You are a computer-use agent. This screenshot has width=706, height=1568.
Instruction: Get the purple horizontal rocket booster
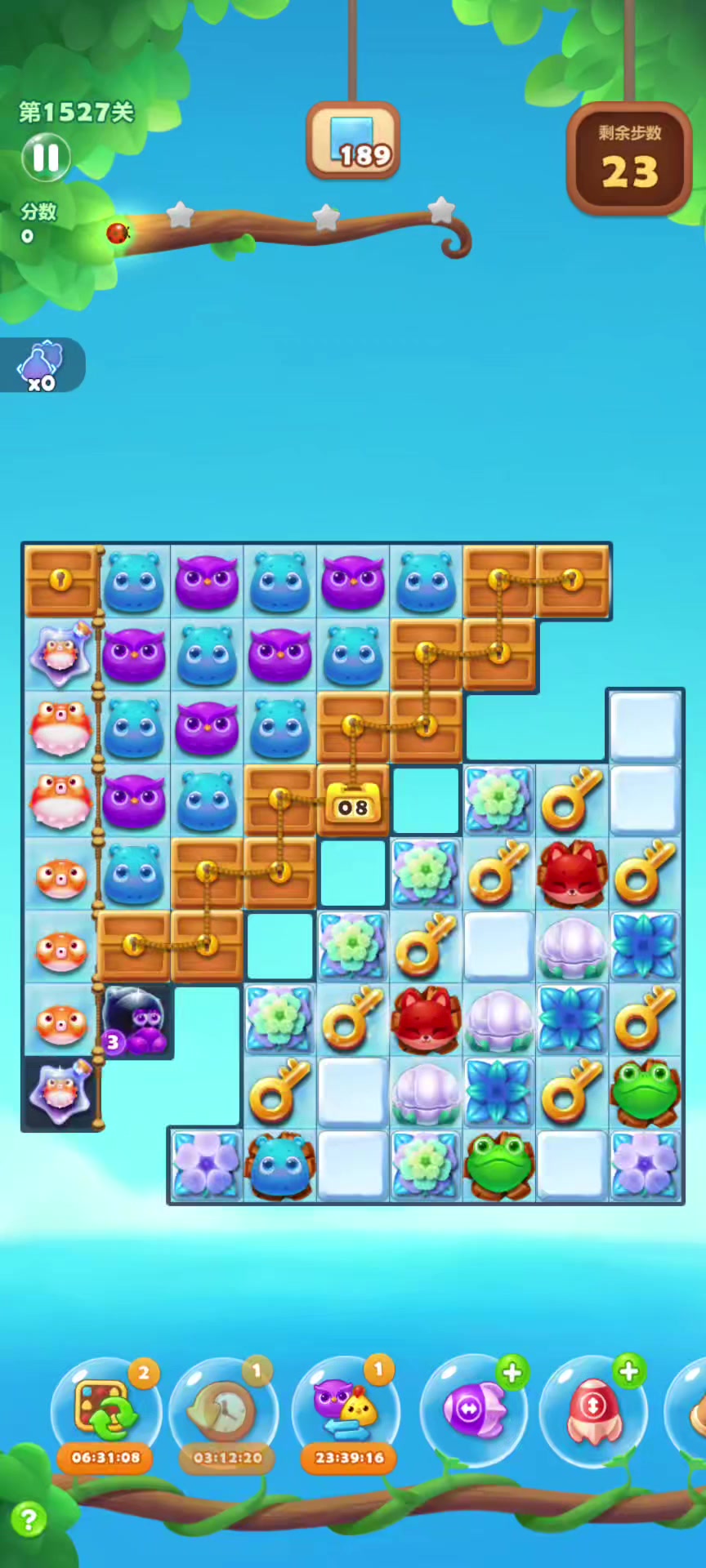click(x=474, y=1410)
